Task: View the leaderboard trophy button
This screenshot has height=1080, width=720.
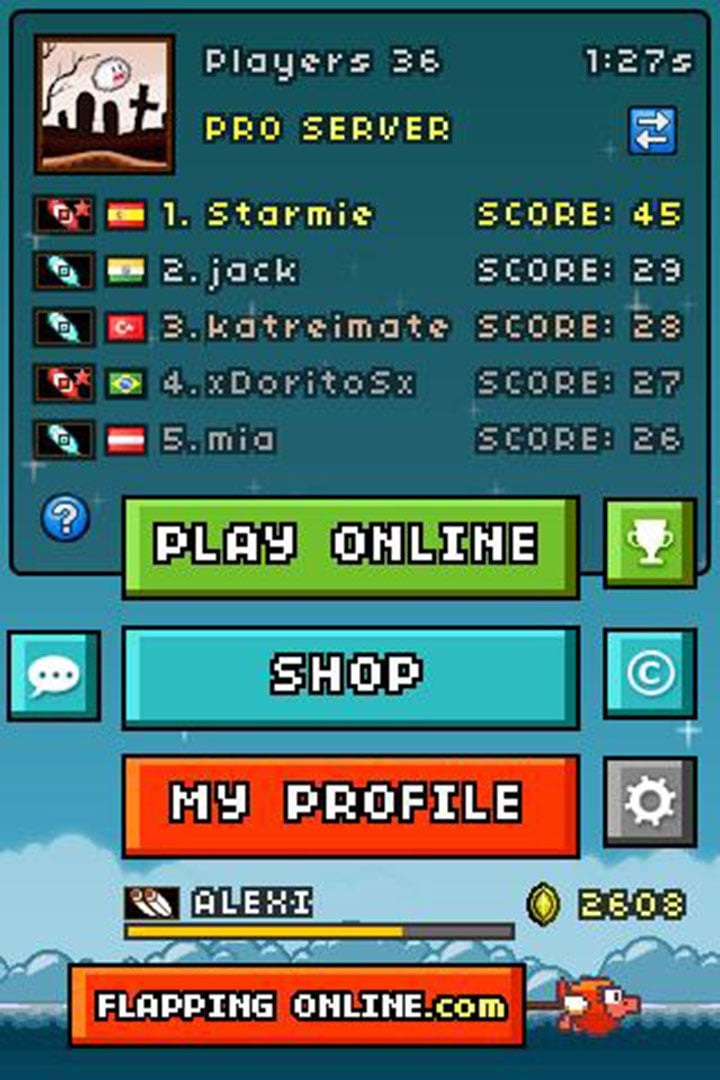Action: (x=650, y=543)
